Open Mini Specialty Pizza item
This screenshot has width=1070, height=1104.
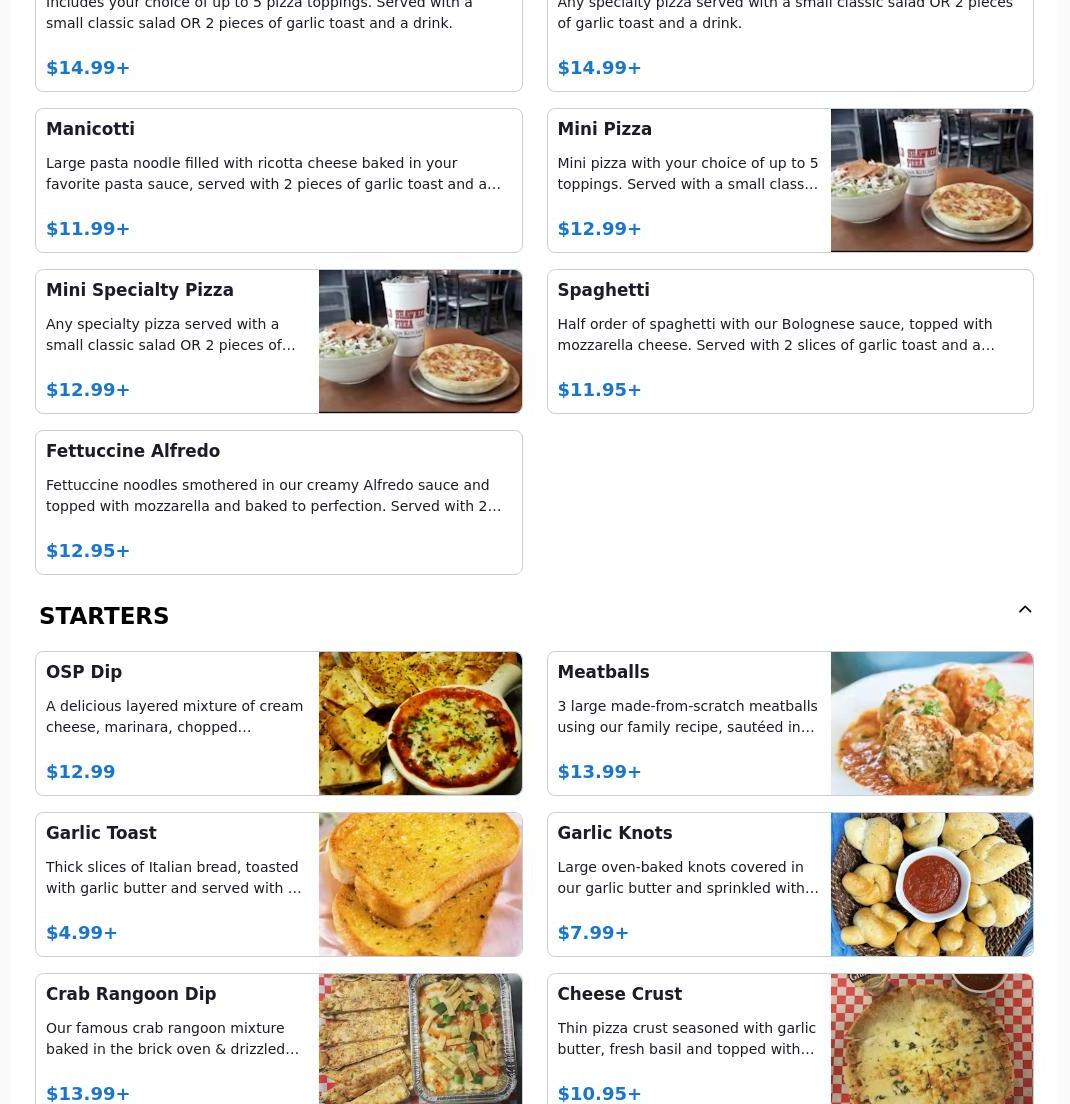[278, 341]
